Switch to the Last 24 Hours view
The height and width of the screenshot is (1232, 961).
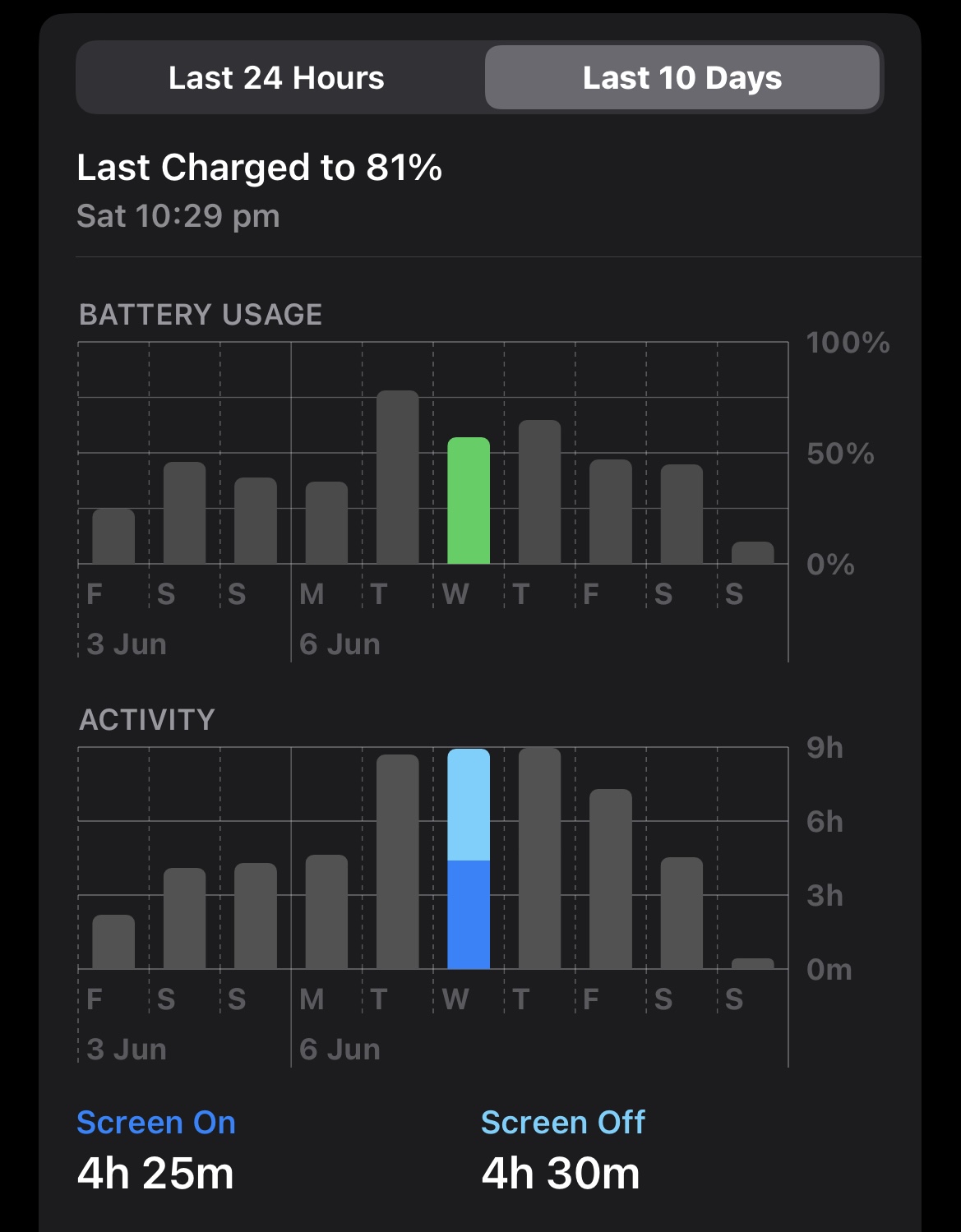[276, 78]
